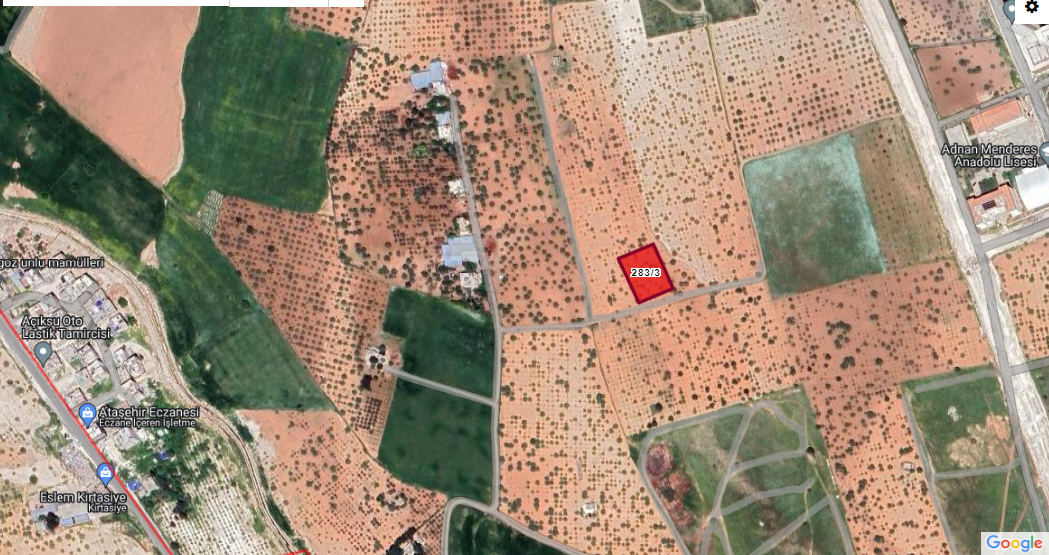1049x555 pixels.
Task: Tap the Açıksu Oto Lastik Tamircisi pin
Action: (42, 353)
